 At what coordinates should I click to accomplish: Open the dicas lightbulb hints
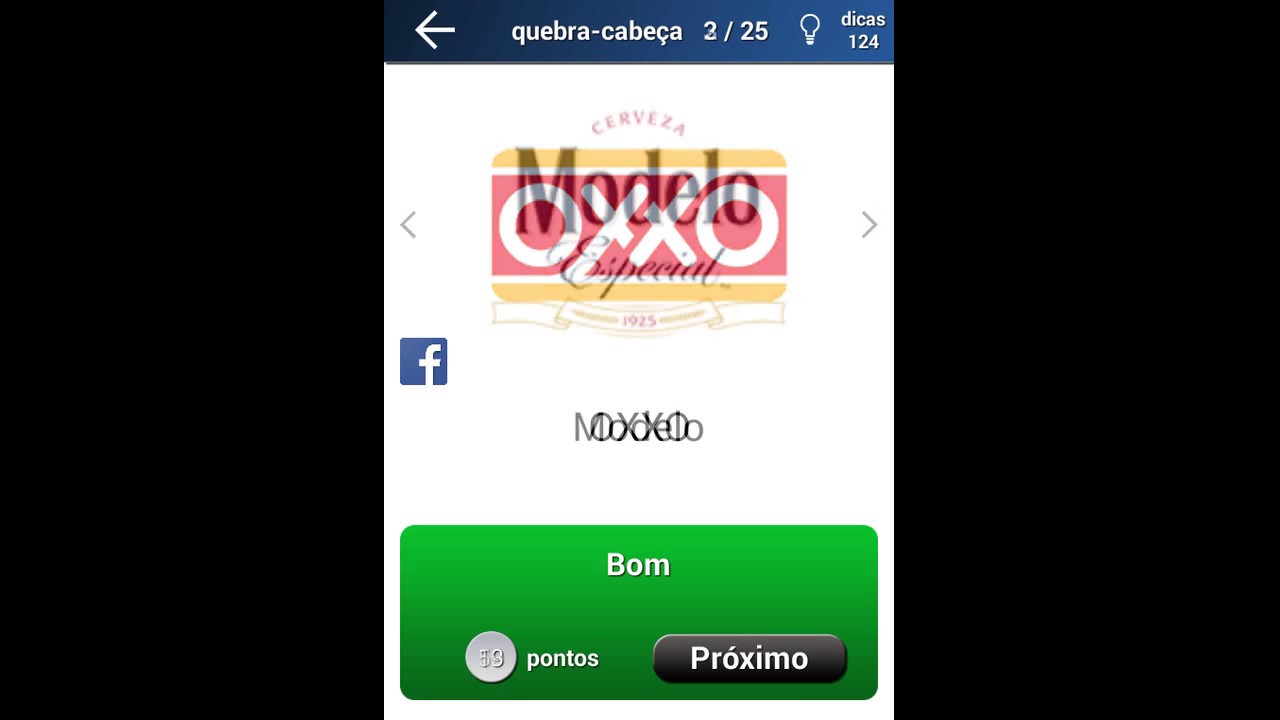(x=810, y=30)
